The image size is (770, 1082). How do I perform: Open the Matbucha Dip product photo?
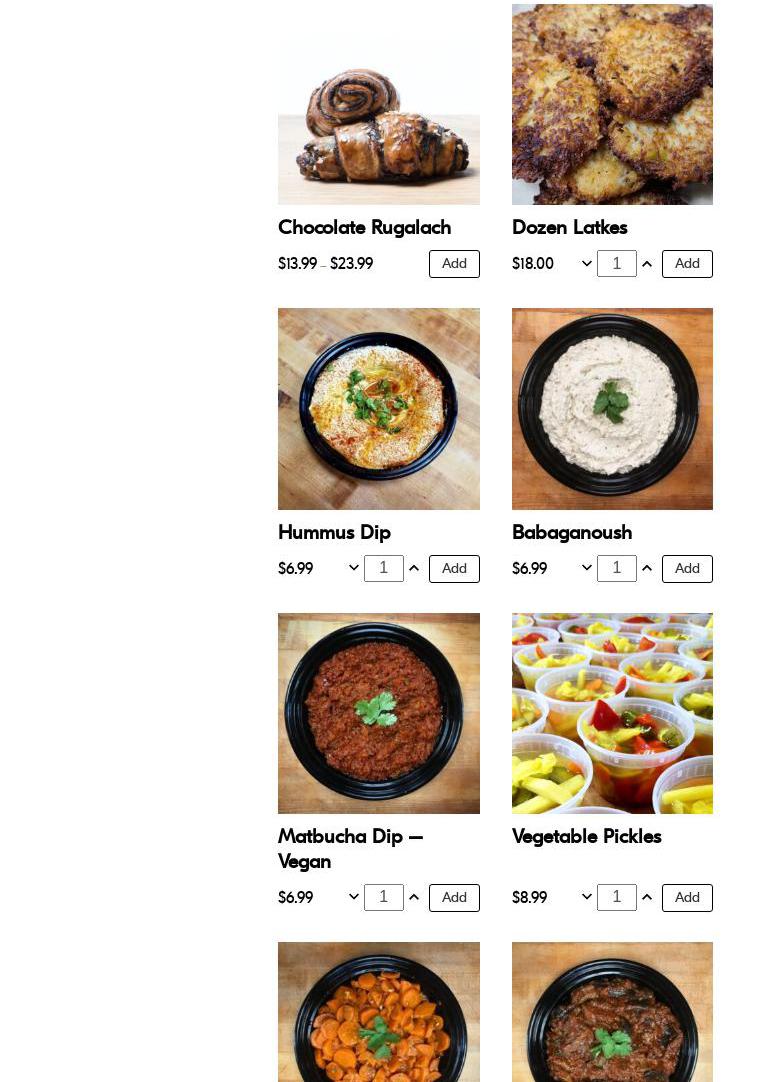point(378,713)
